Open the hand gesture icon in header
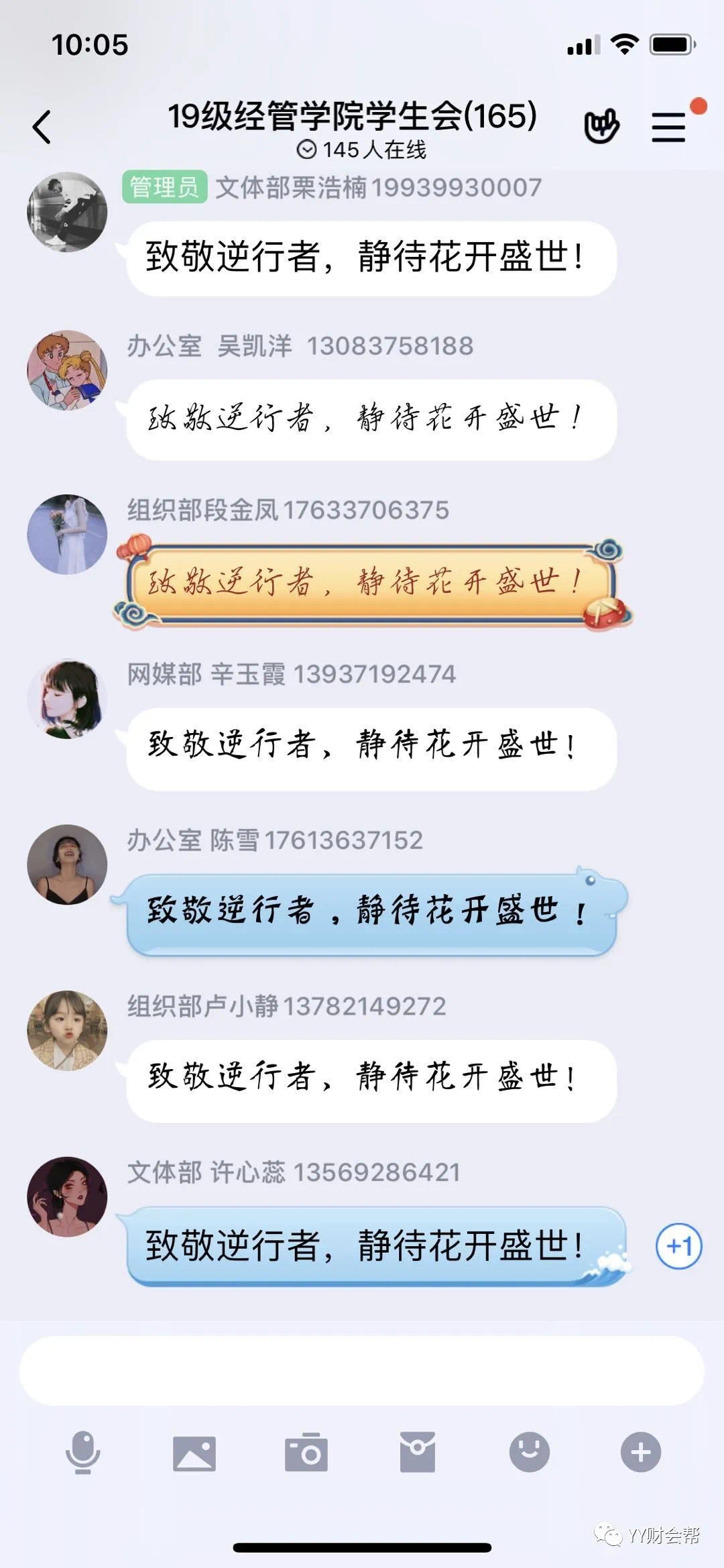Viewport: 724px width, 1568px height. pos(601,127)
